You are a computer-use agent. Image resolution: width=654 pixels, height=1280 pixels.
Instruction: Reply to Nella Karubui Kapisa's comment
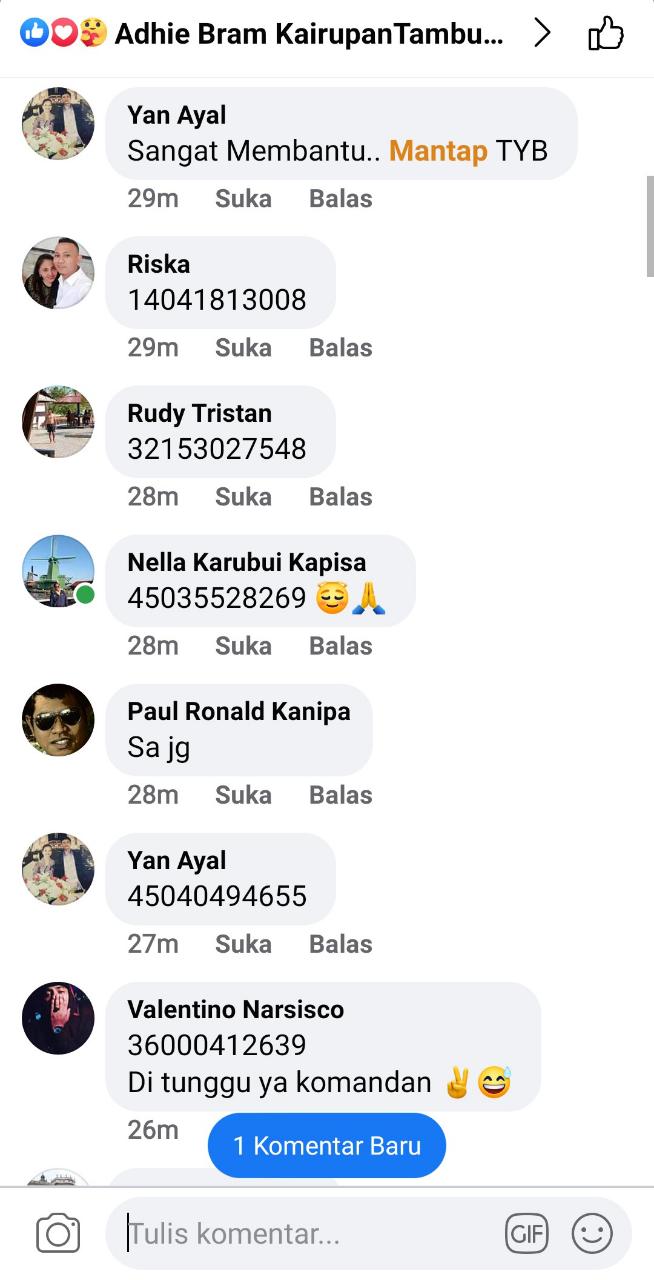[340, 646]
